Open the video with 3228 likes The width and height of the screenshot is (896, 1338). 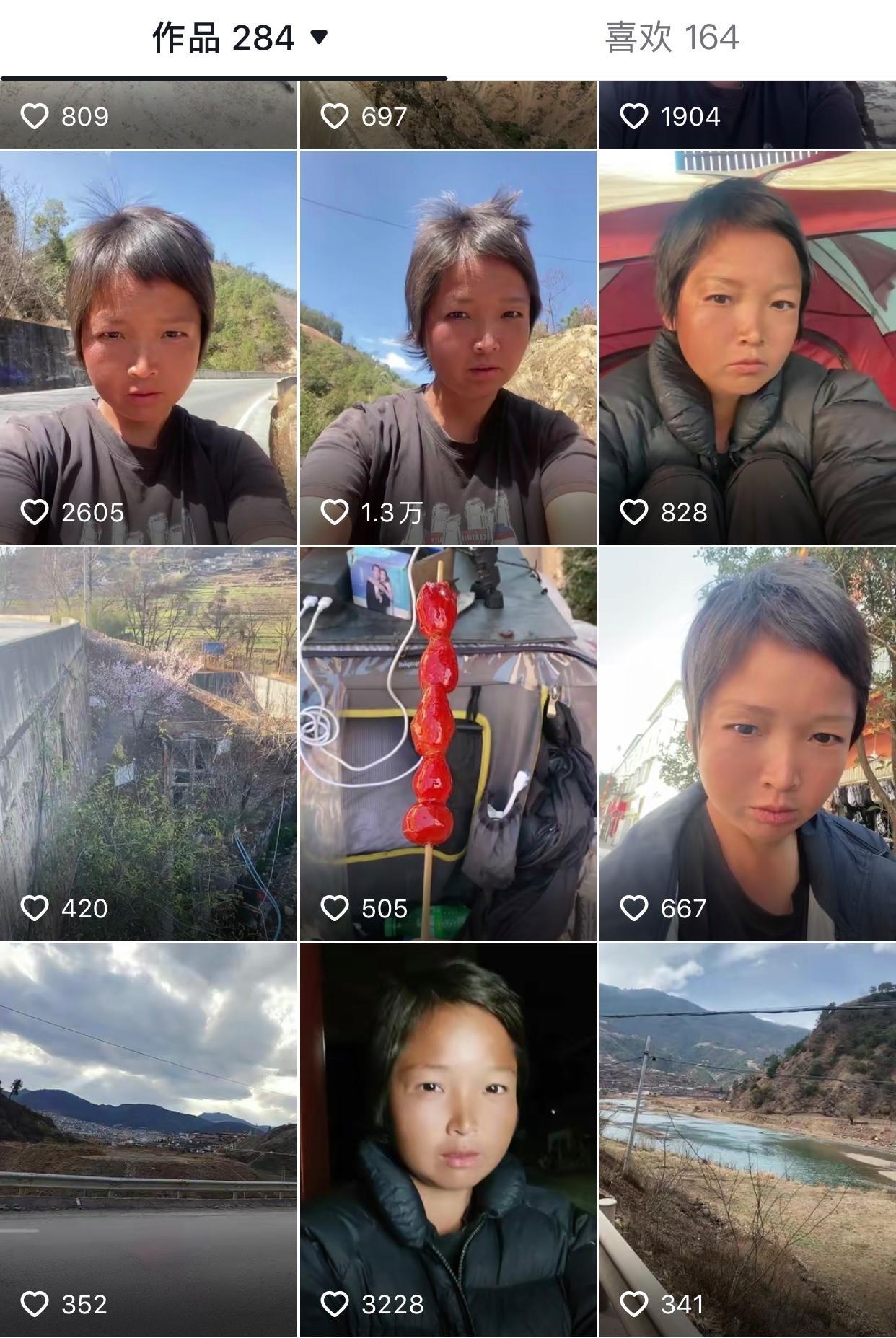(x=448, y=1138)
